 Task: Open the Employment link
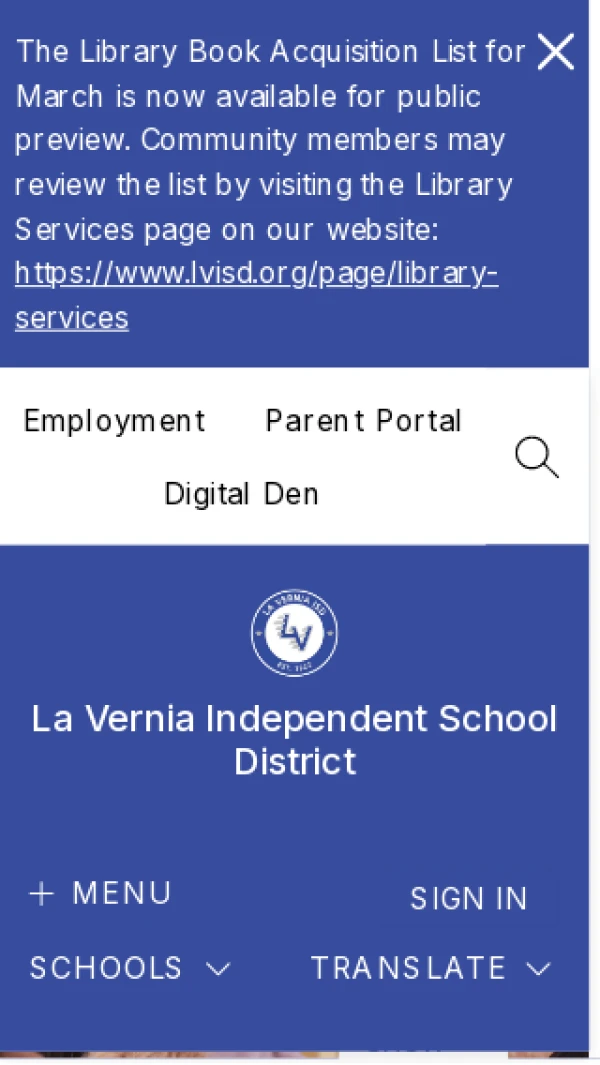pyautogui.click(x=114, y=421)
